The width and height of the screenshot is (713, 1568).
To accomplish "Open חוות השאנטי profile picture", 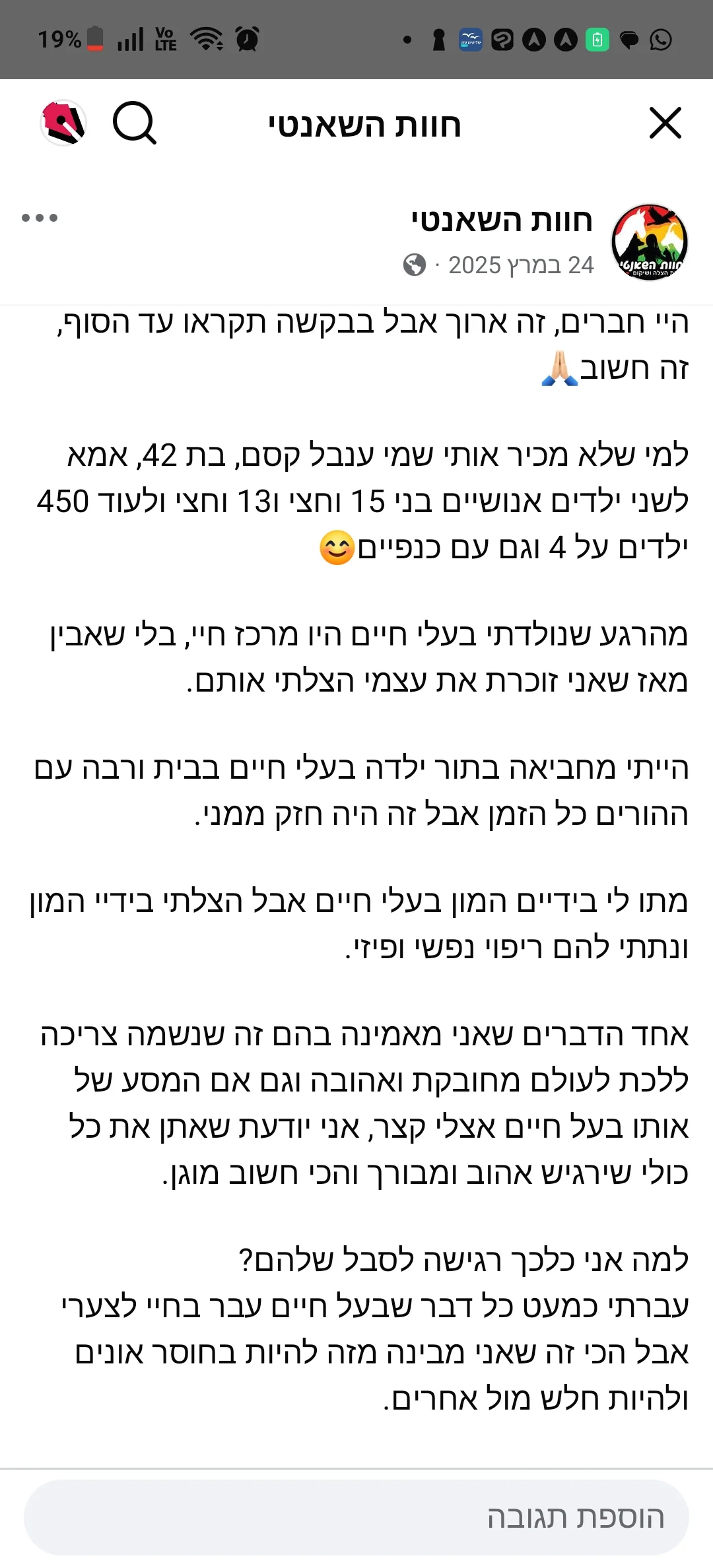I will (650, 242).
